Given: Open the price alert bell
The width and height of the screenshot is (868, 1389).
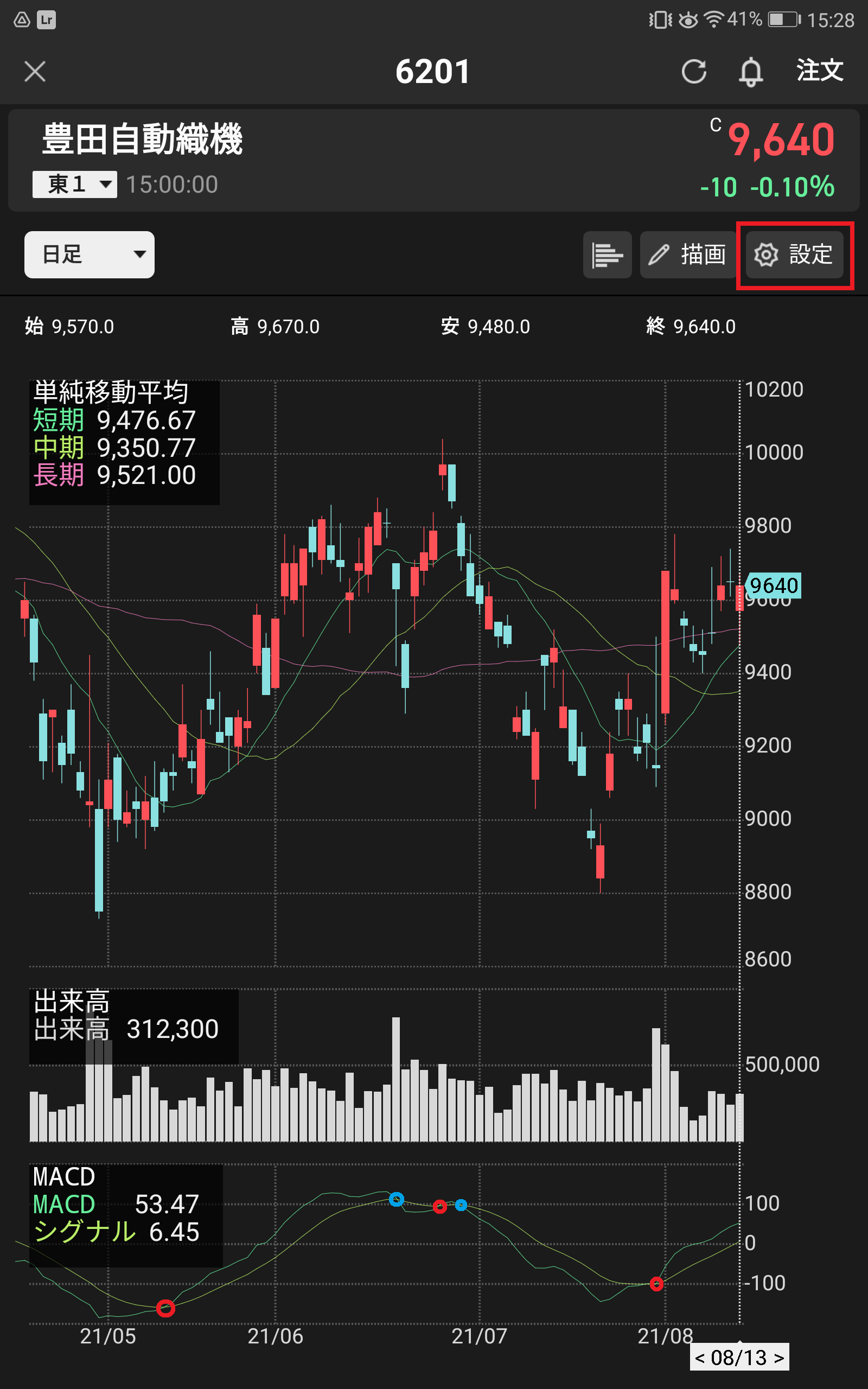Looking at the screenshot, I should tap(750, 72).
